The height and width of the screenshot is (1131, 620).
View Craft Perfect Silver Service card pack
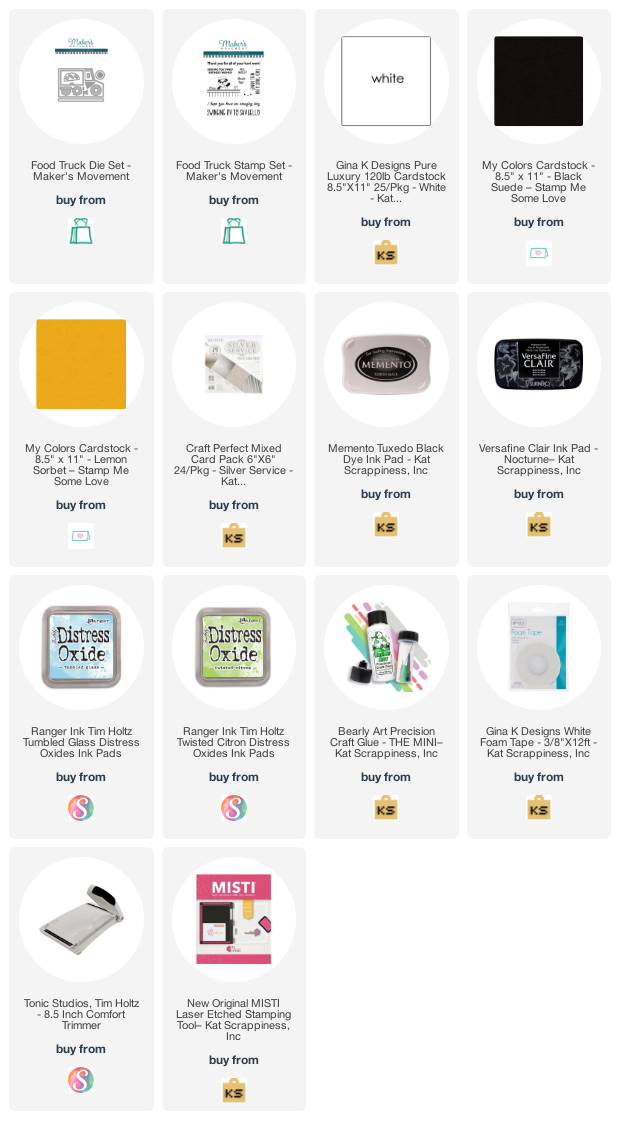(234, 364)
